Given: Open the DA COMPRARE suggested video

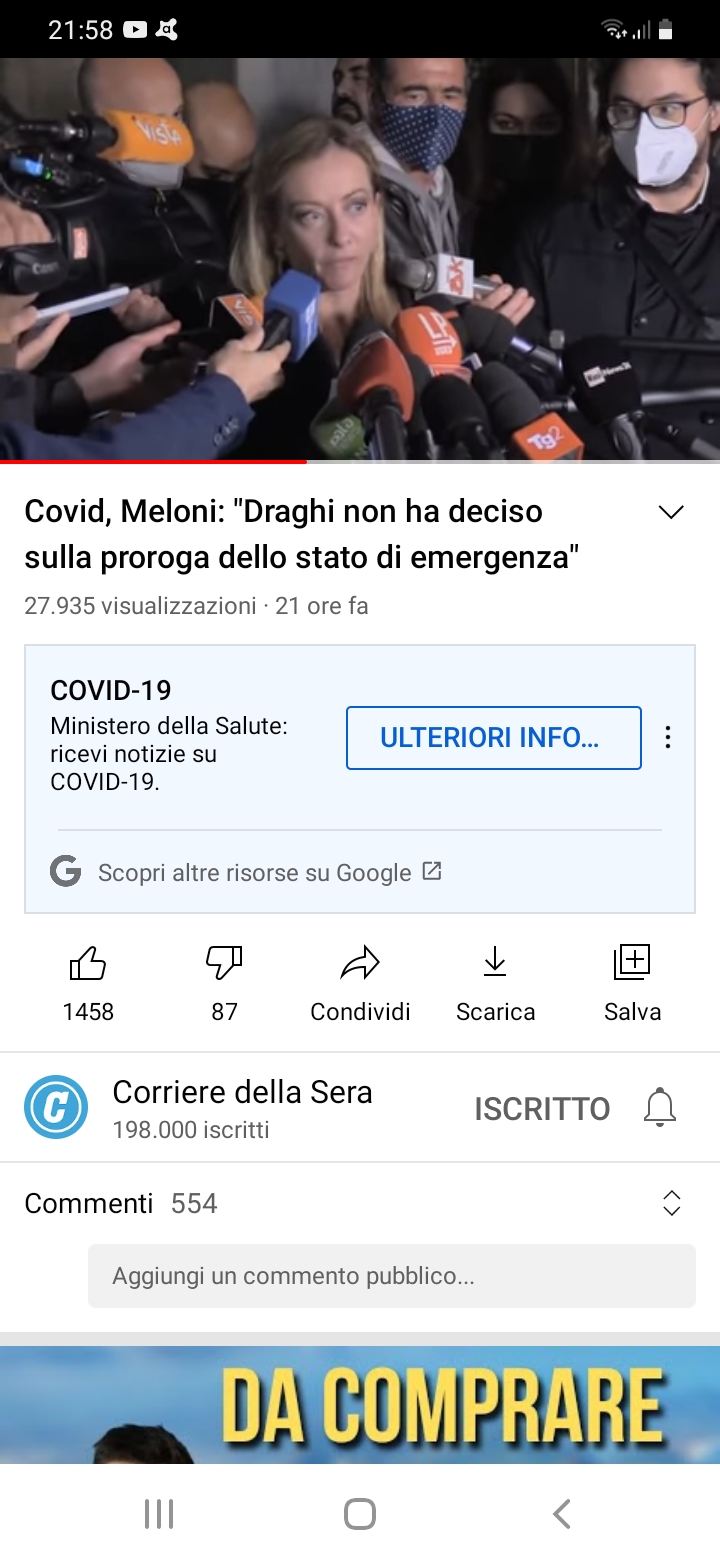Looking at the screenshot, I should pyautogui.click(x=360, y=1405).
